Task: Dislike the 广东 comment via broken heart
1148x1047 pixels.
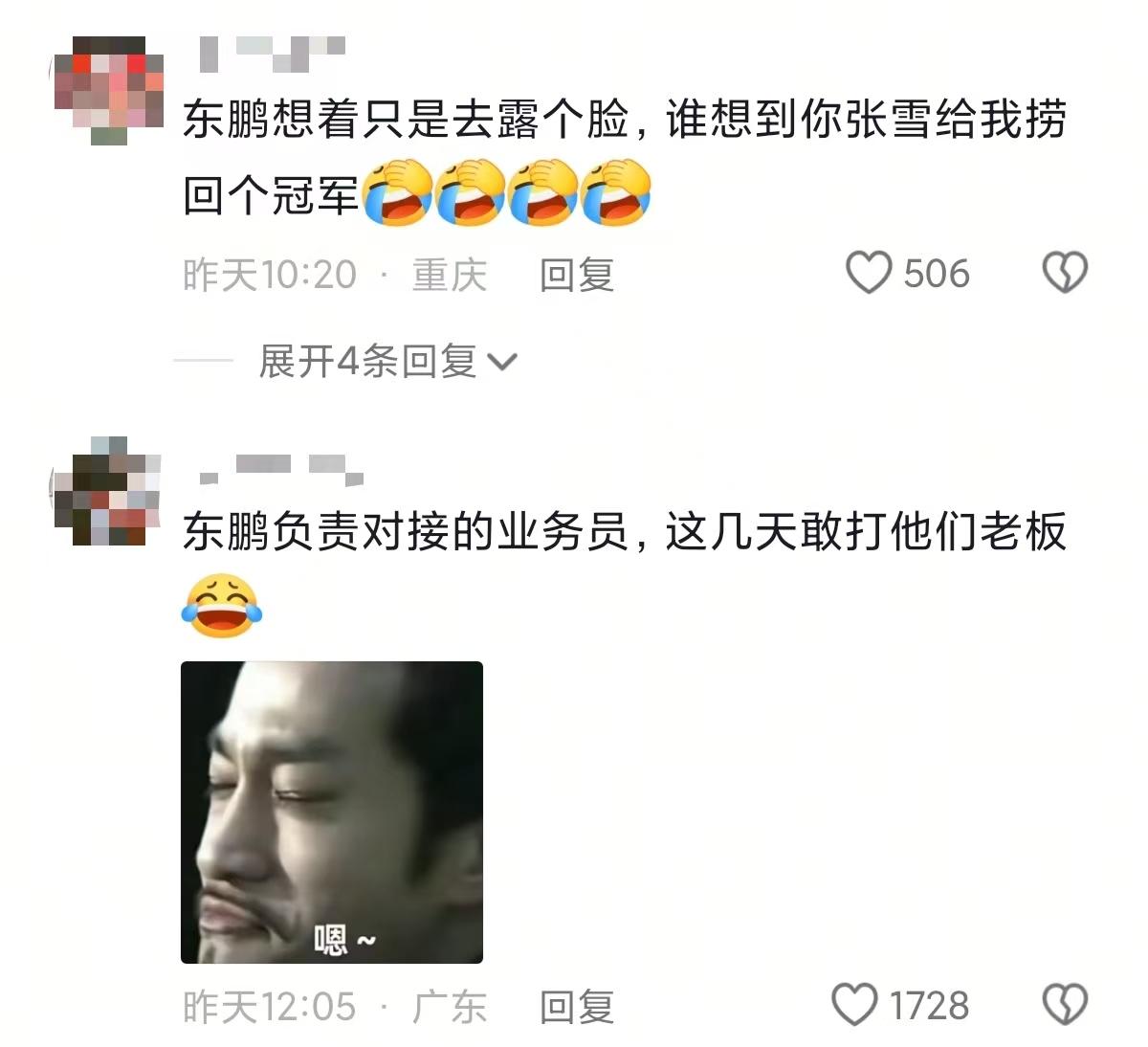Action: [x=1064, y=1006]
